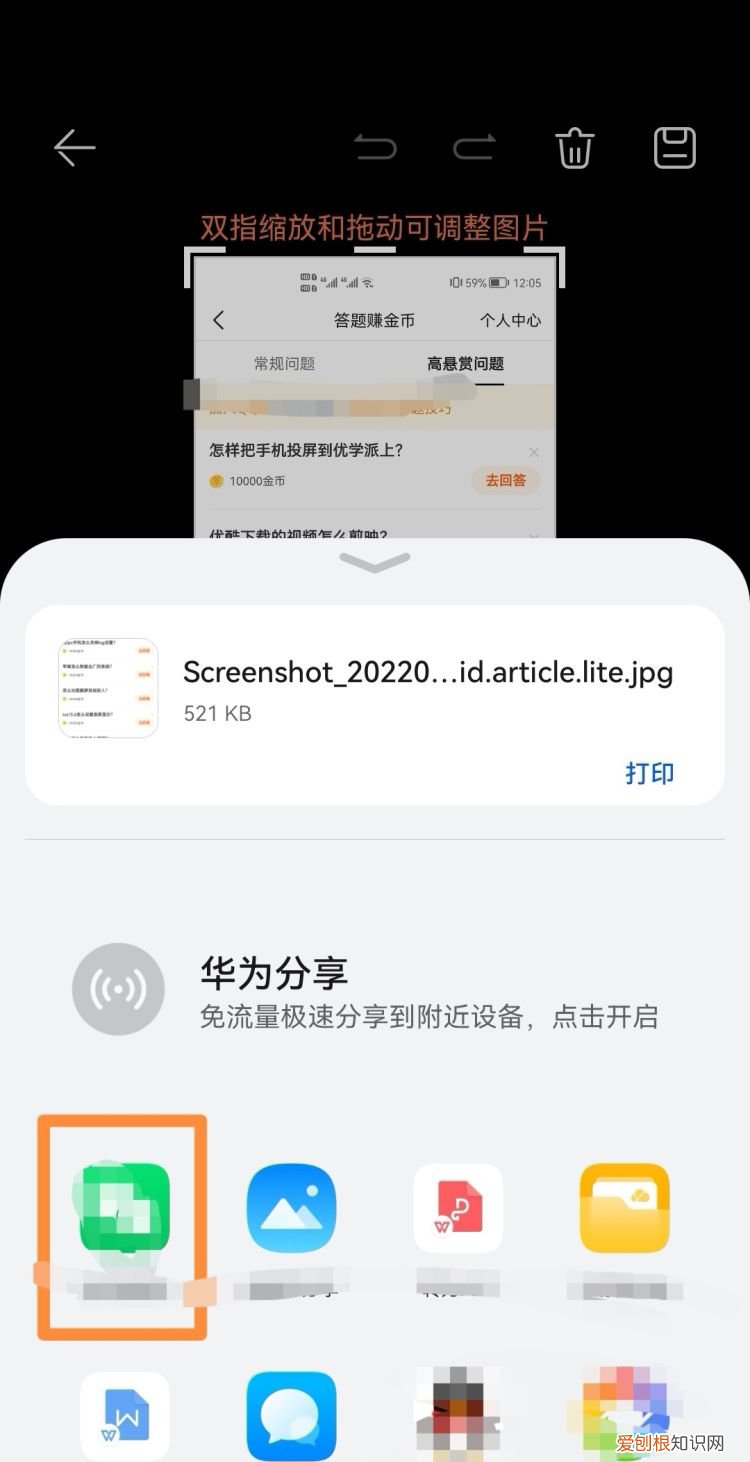Image resolution: width=750 pixels, height=1462 pixels.
Task: Tap the undo arrow icon
Action: [375, 147]
